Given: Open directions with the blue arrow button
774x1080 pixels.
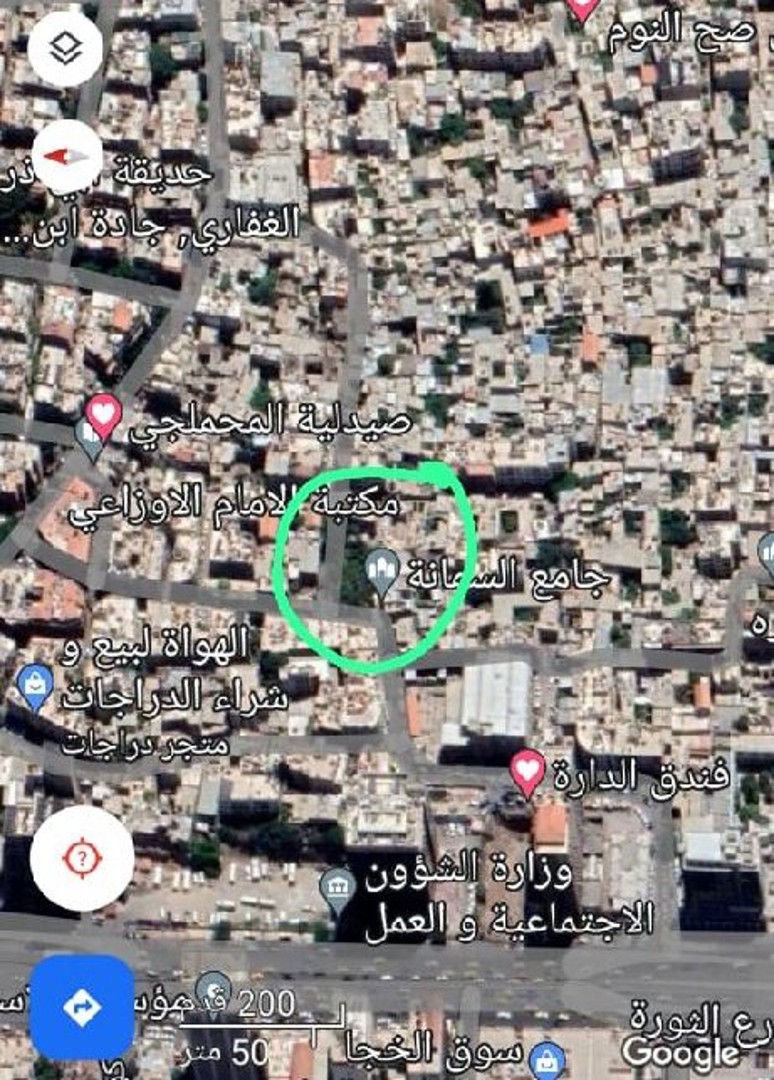Looking at the screenshot, I should click(x=82, y=1006).
